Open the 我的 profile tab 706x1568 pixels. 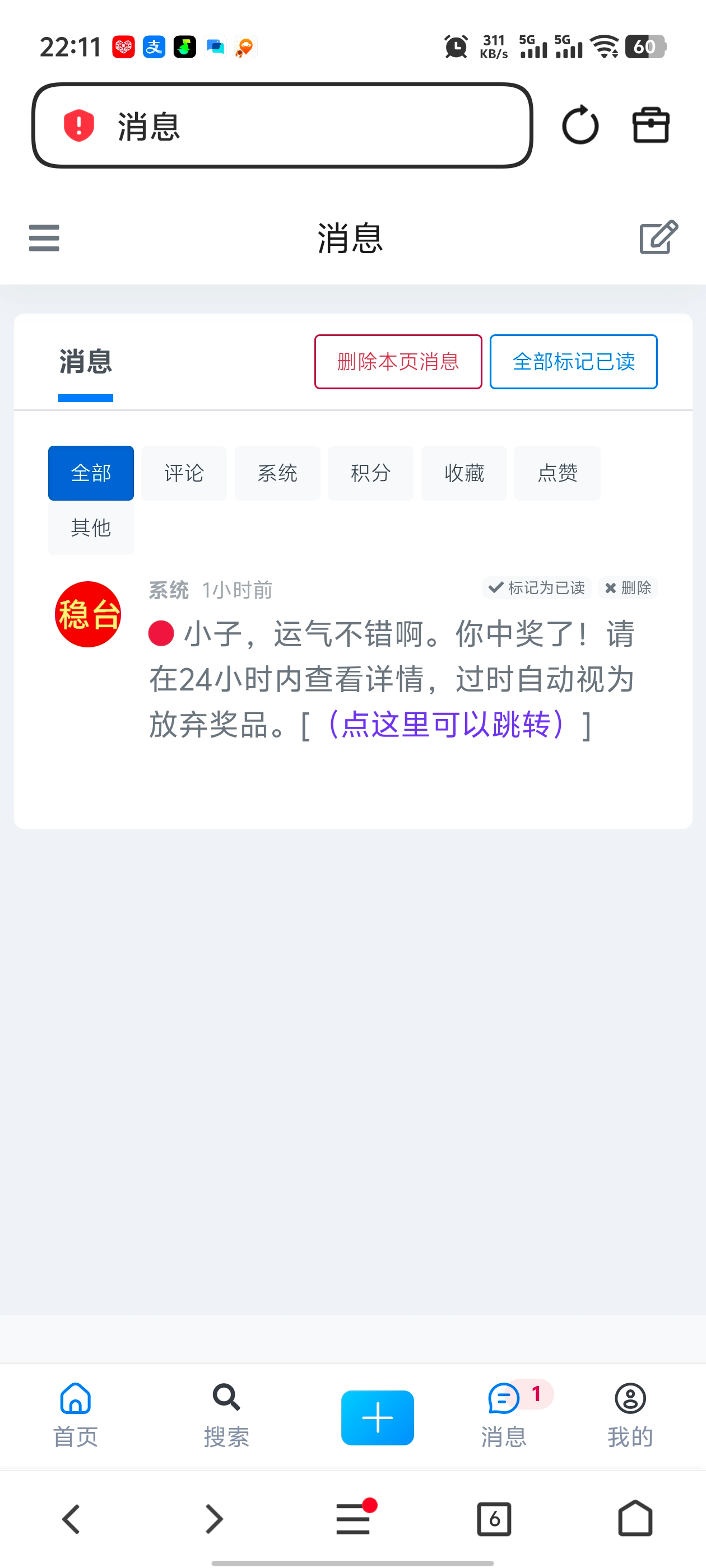[x=630, y=1415]
